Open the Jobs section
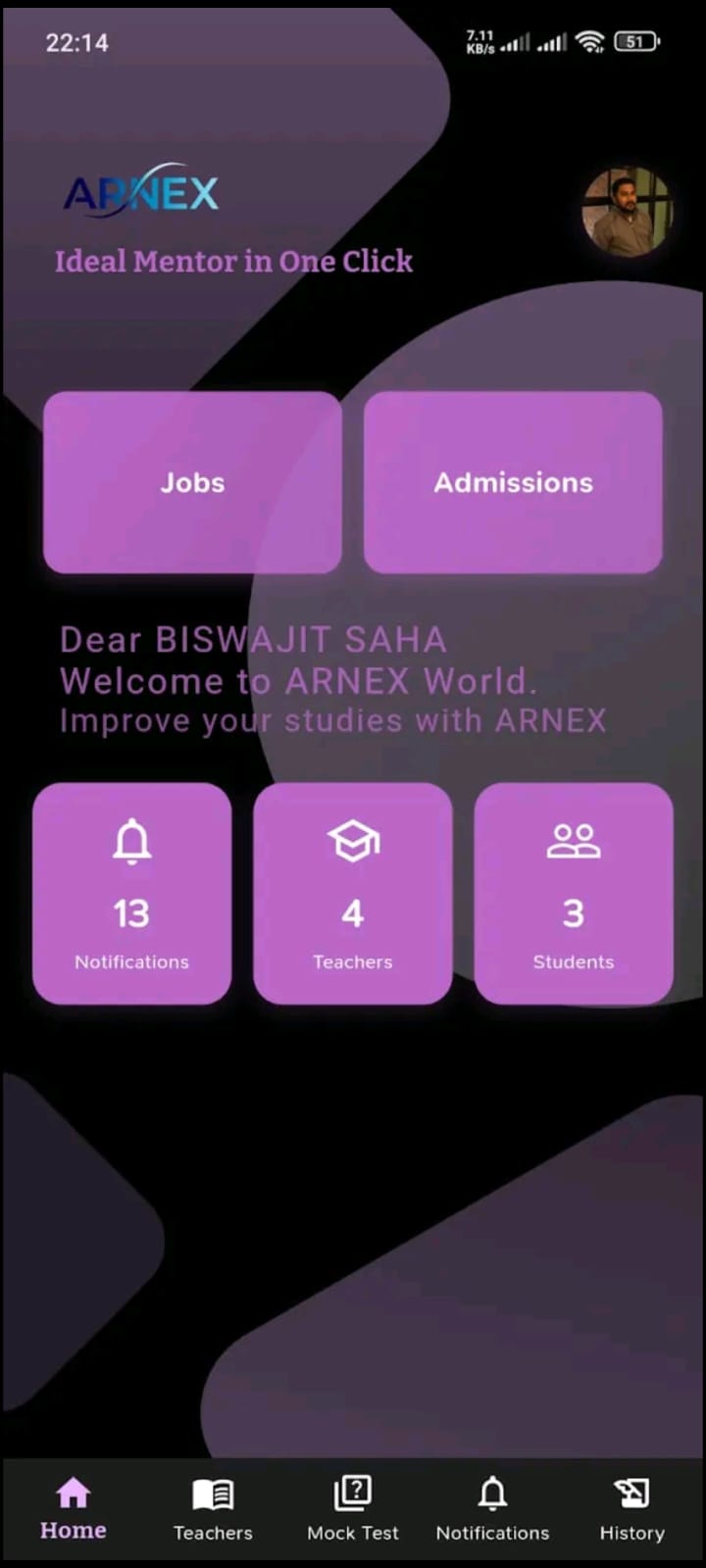This screenshot has width=706, height=1568. 191,482
